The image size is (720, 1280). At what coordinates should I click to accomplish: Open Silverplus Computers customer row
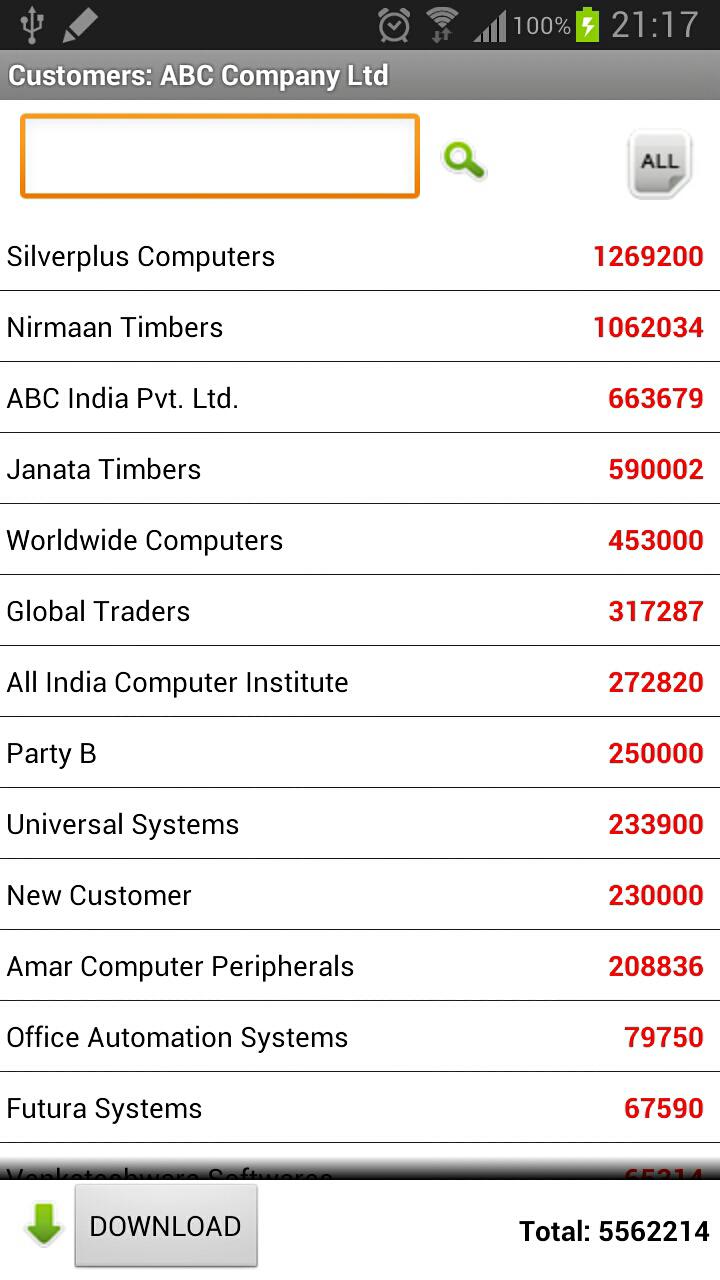coord(360,256)
